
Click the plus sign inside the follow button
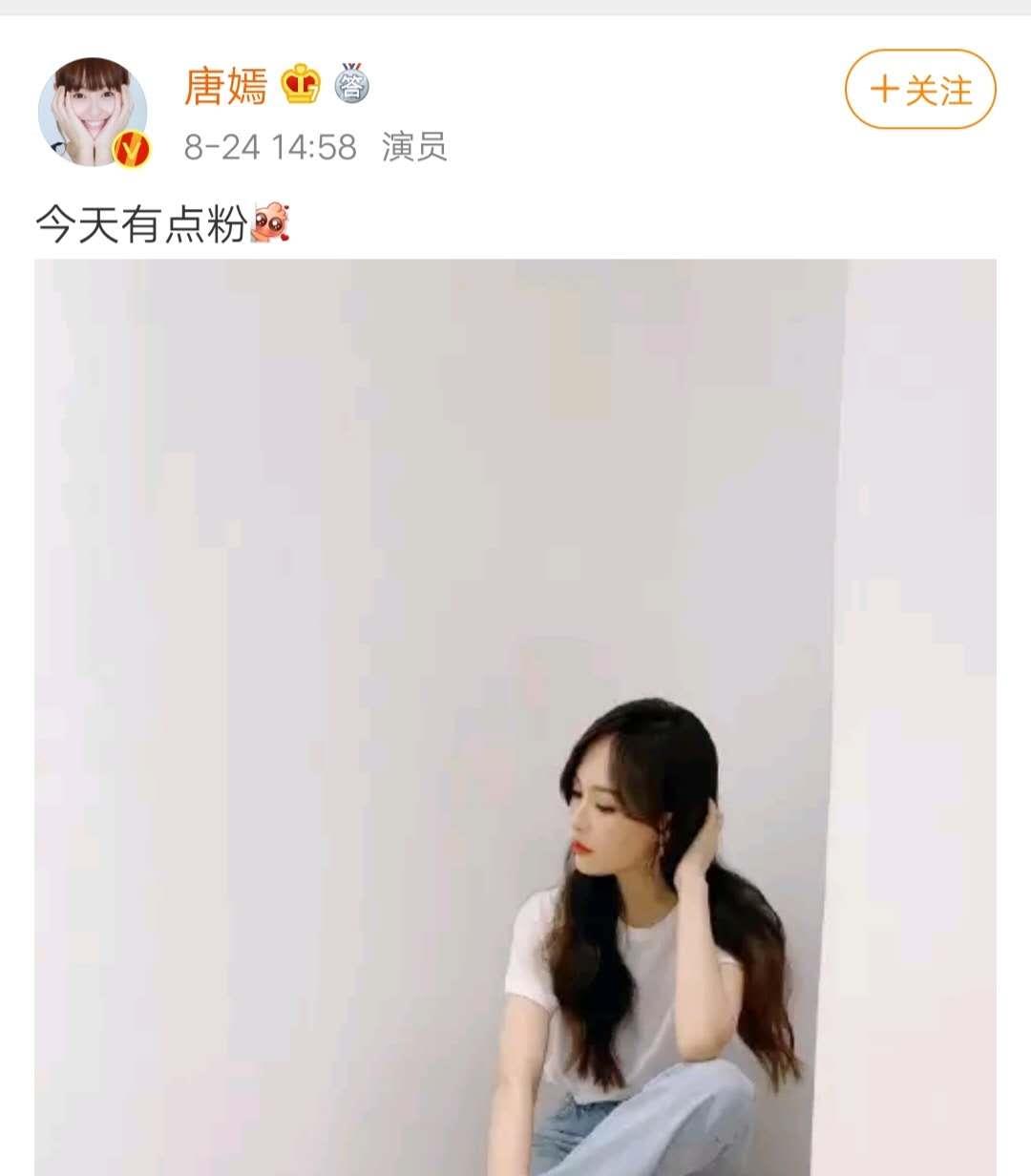(883, 91)
